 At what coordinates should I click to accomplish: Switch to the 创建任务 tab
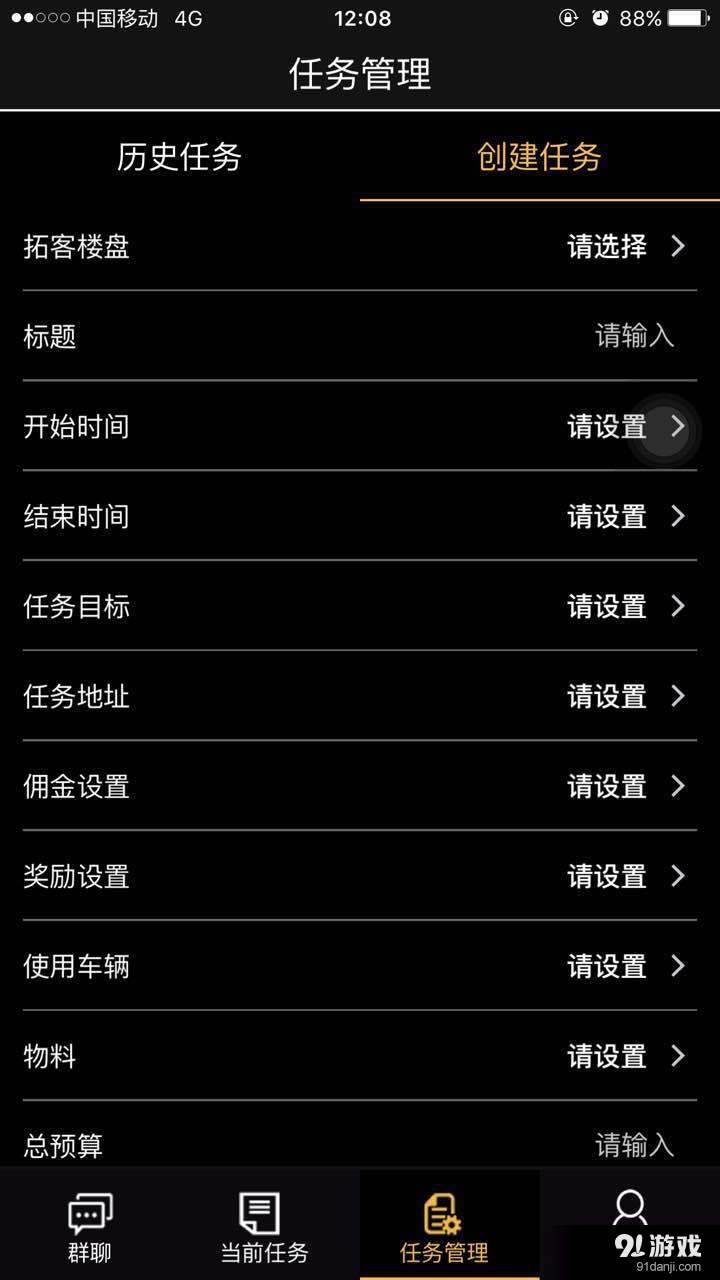pos(537,157)
